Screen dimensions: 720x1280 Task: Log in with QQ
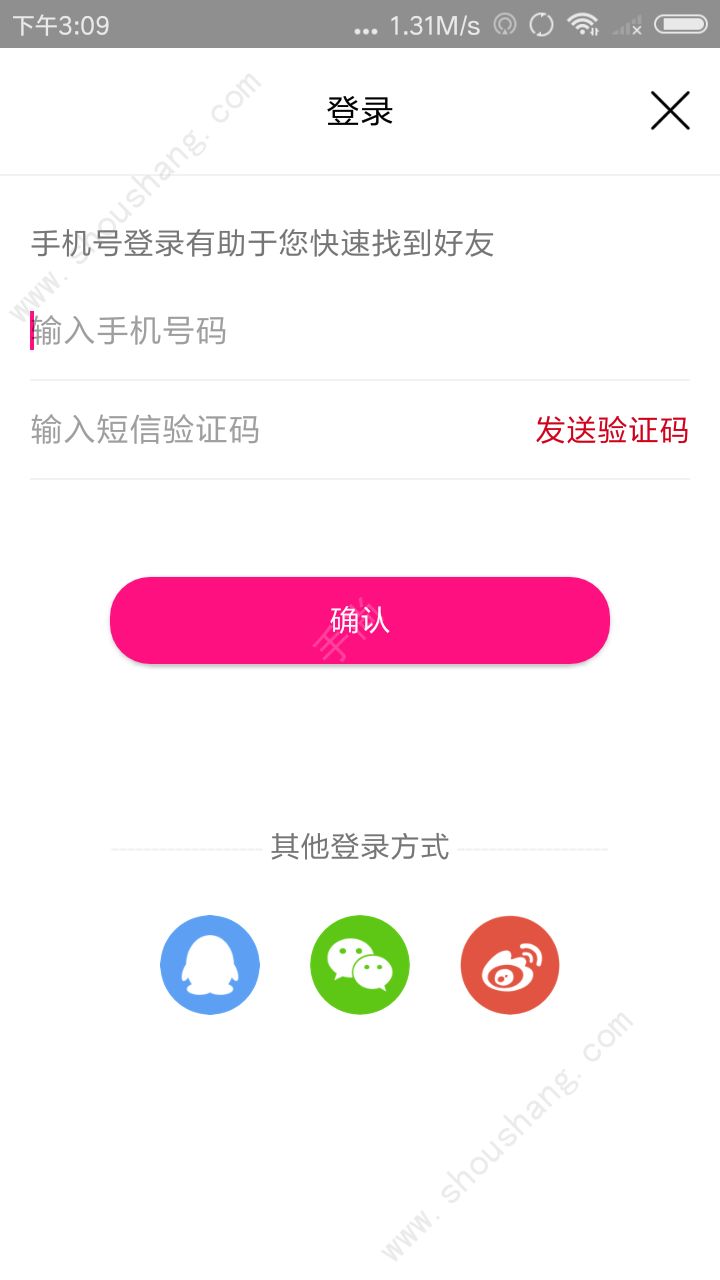click(x=210, y=965)
